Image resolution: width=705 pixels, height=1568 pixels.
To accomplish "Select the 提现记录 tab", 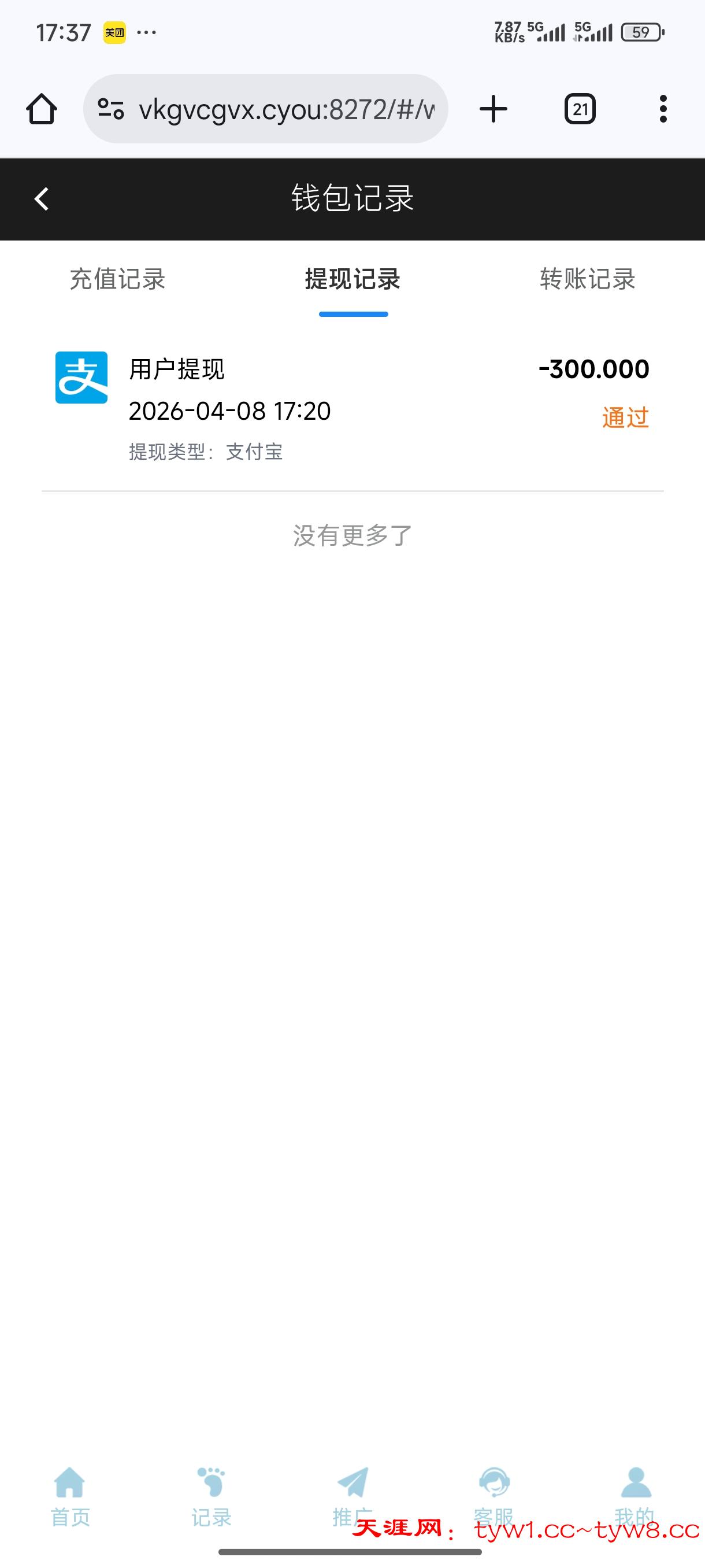I will pyautogui.click(x=353, y=279).
